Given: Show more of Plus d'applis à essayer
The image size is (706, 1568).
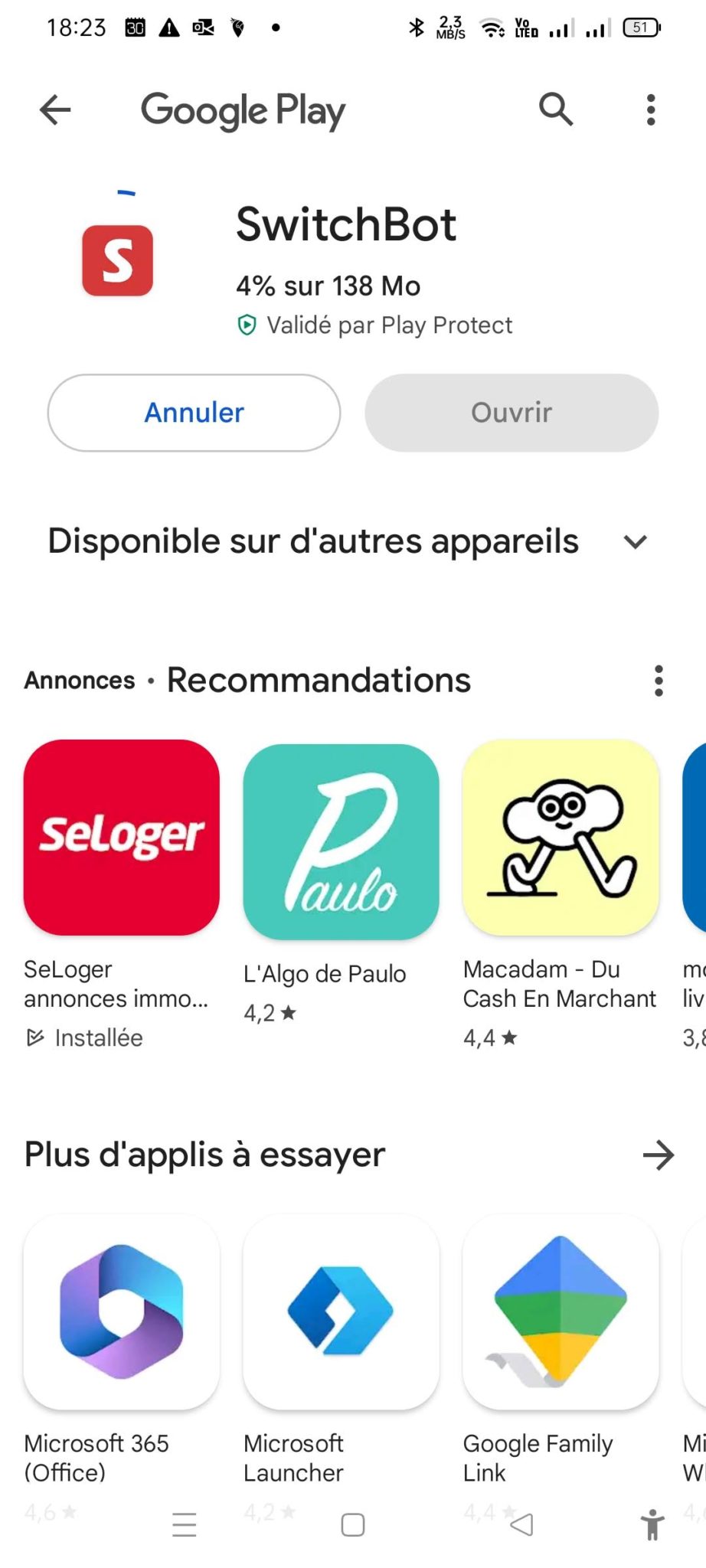Looking at the screenshot, I should [x=658, y=1155].
